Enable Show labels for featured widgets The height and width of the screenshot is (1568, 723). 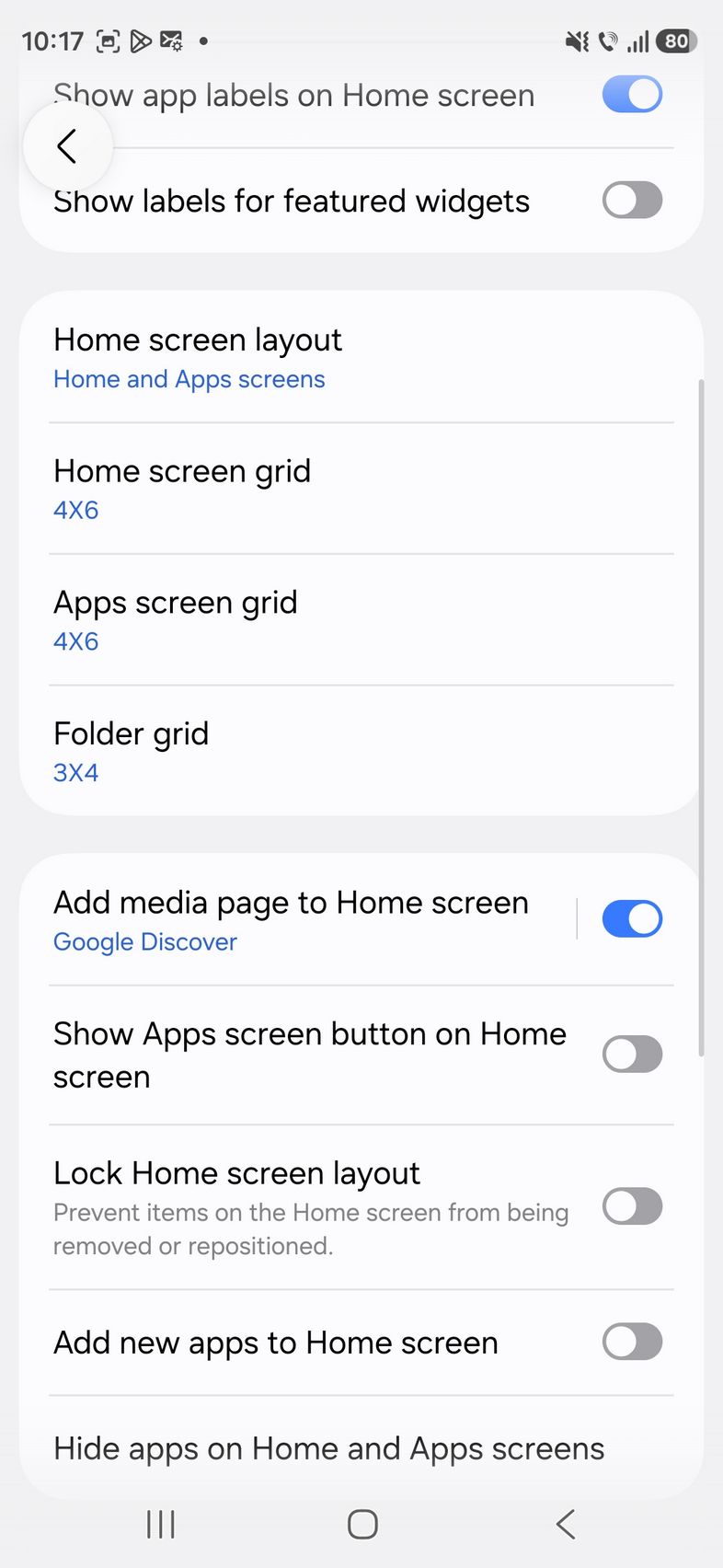(632, 201)
